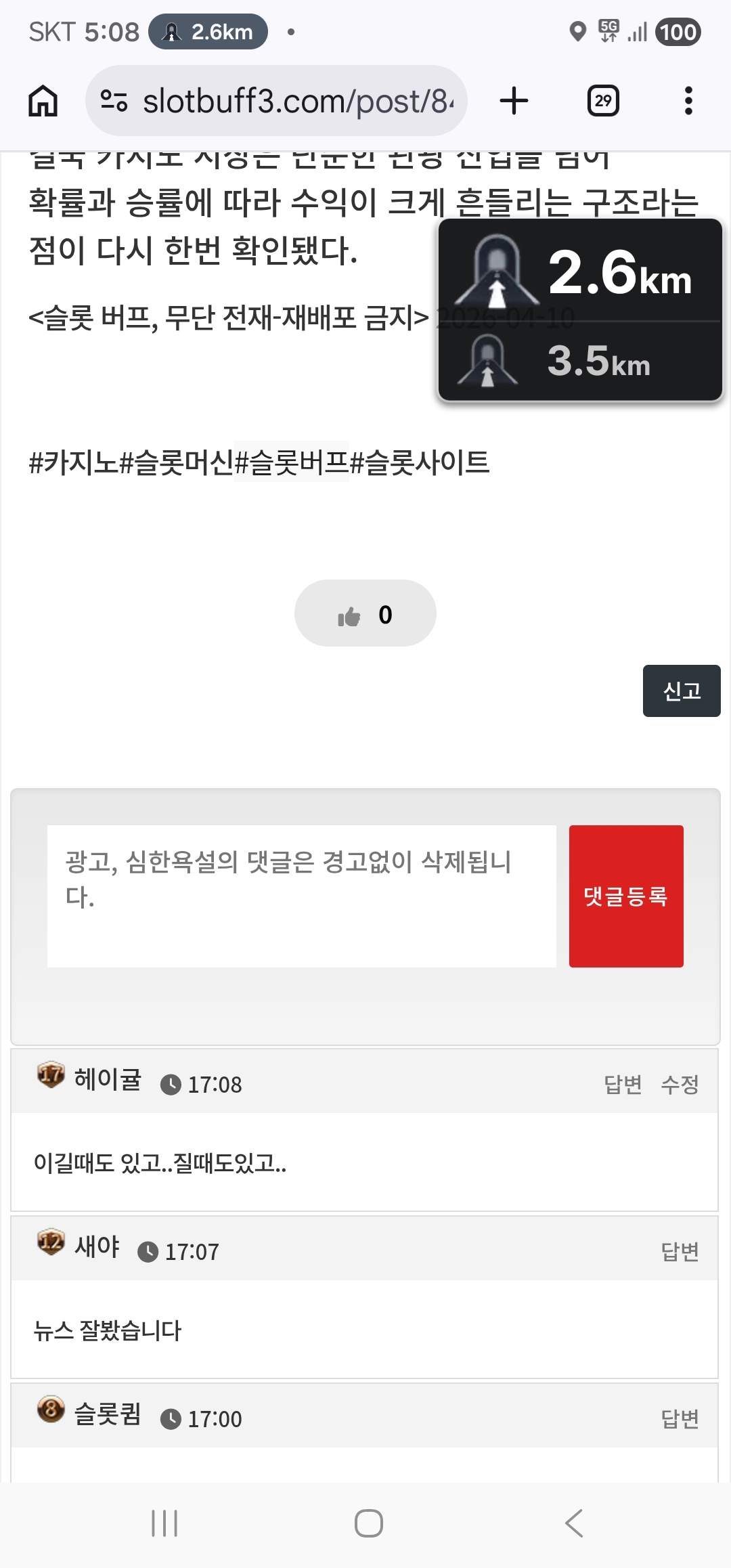Reply to 새야's comment via 답변

click(680, 1251)
